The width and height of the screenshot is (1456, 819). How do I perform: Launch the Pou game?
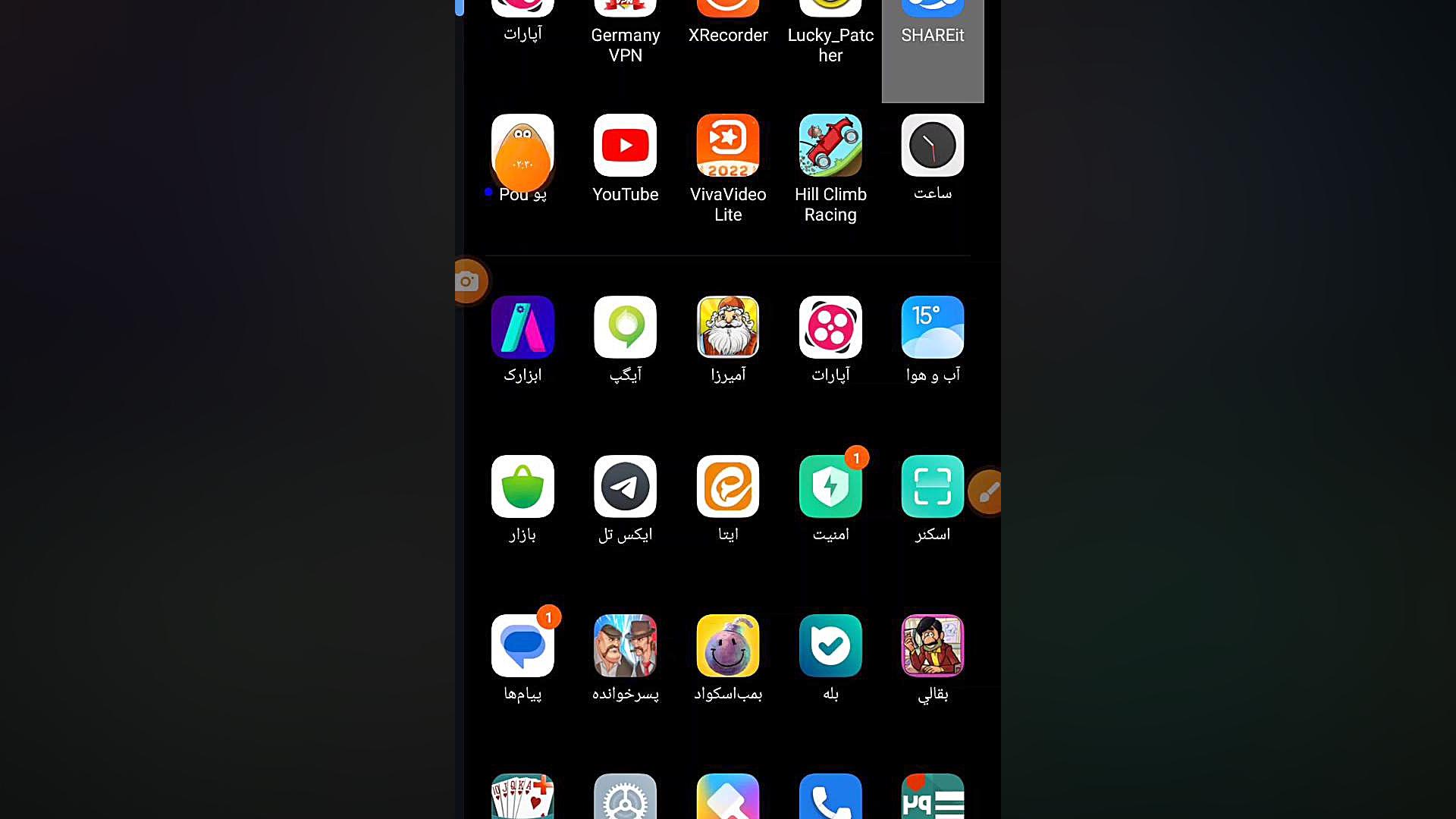click(x=522, y=146)
